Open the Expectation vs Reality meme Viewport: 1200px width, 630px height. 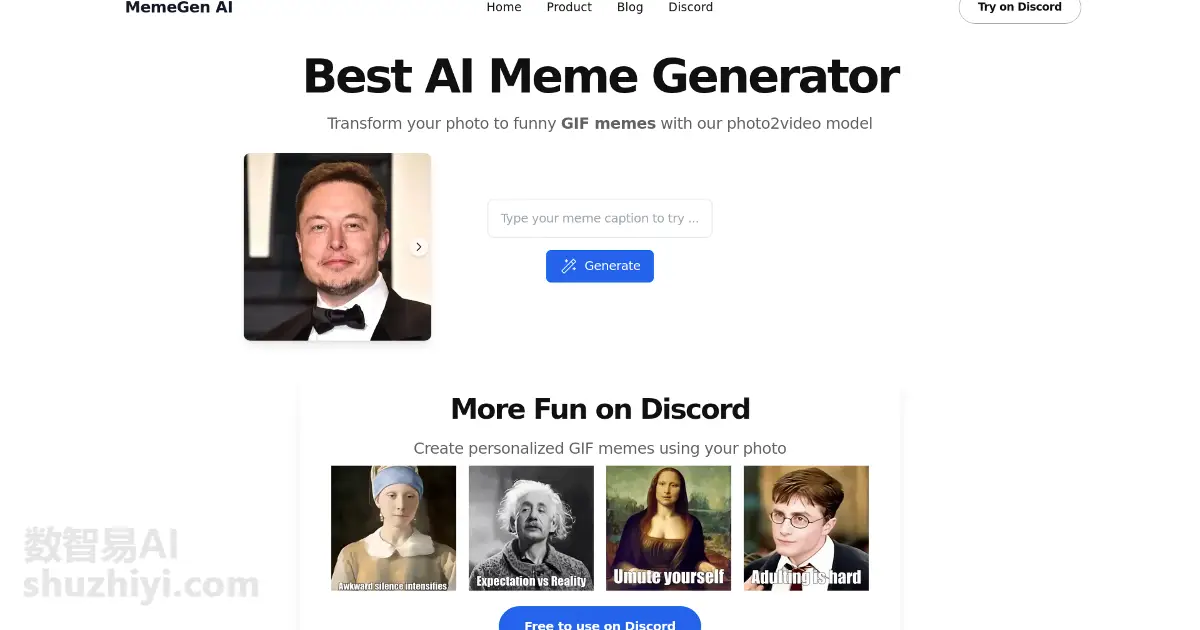click(531, 528)
